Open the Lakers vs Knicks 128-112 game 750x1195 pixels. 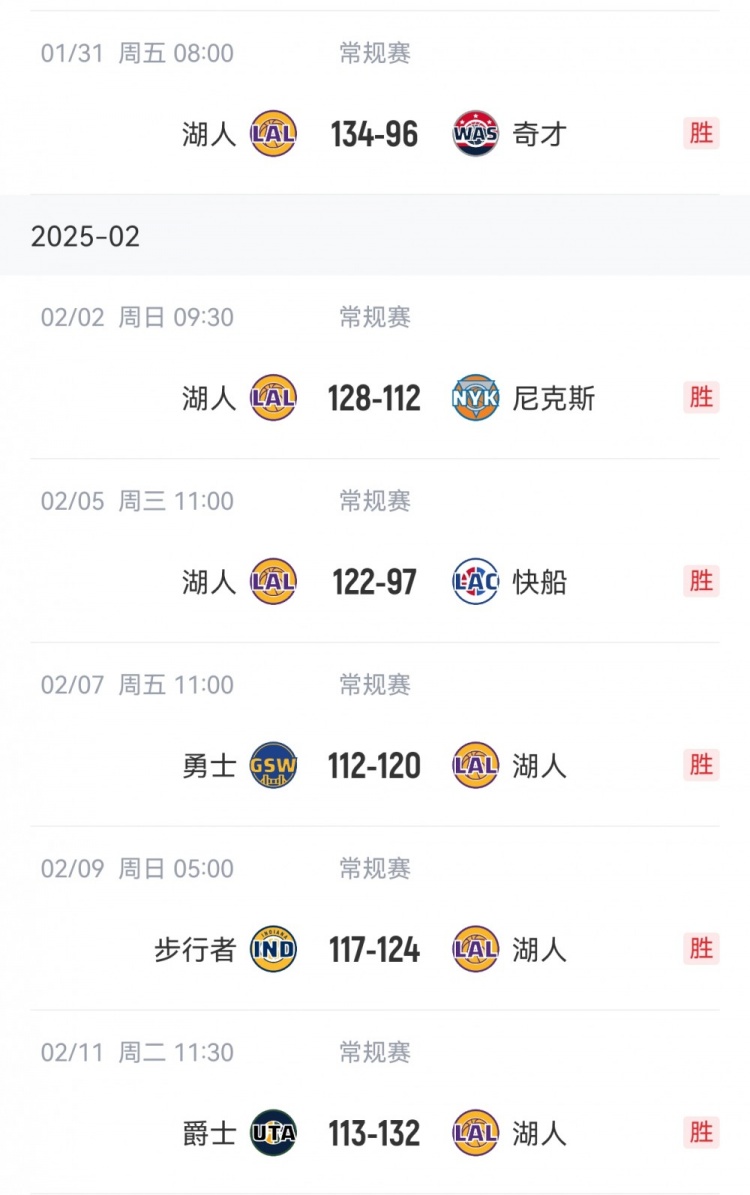(374, 398)
